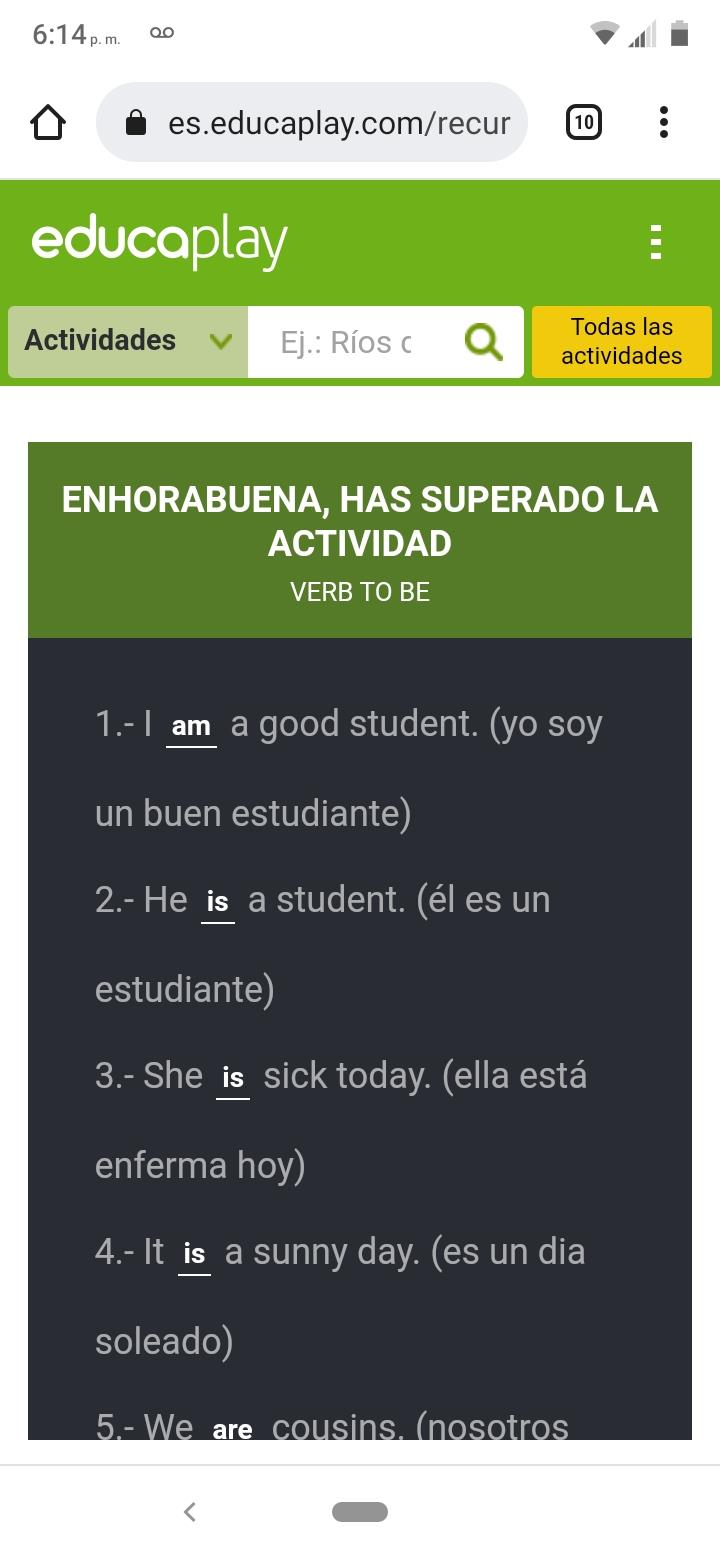This screenshot has width=720, height=1560.
Task: Go to the browser home page
Action: [x=48, y=123]
